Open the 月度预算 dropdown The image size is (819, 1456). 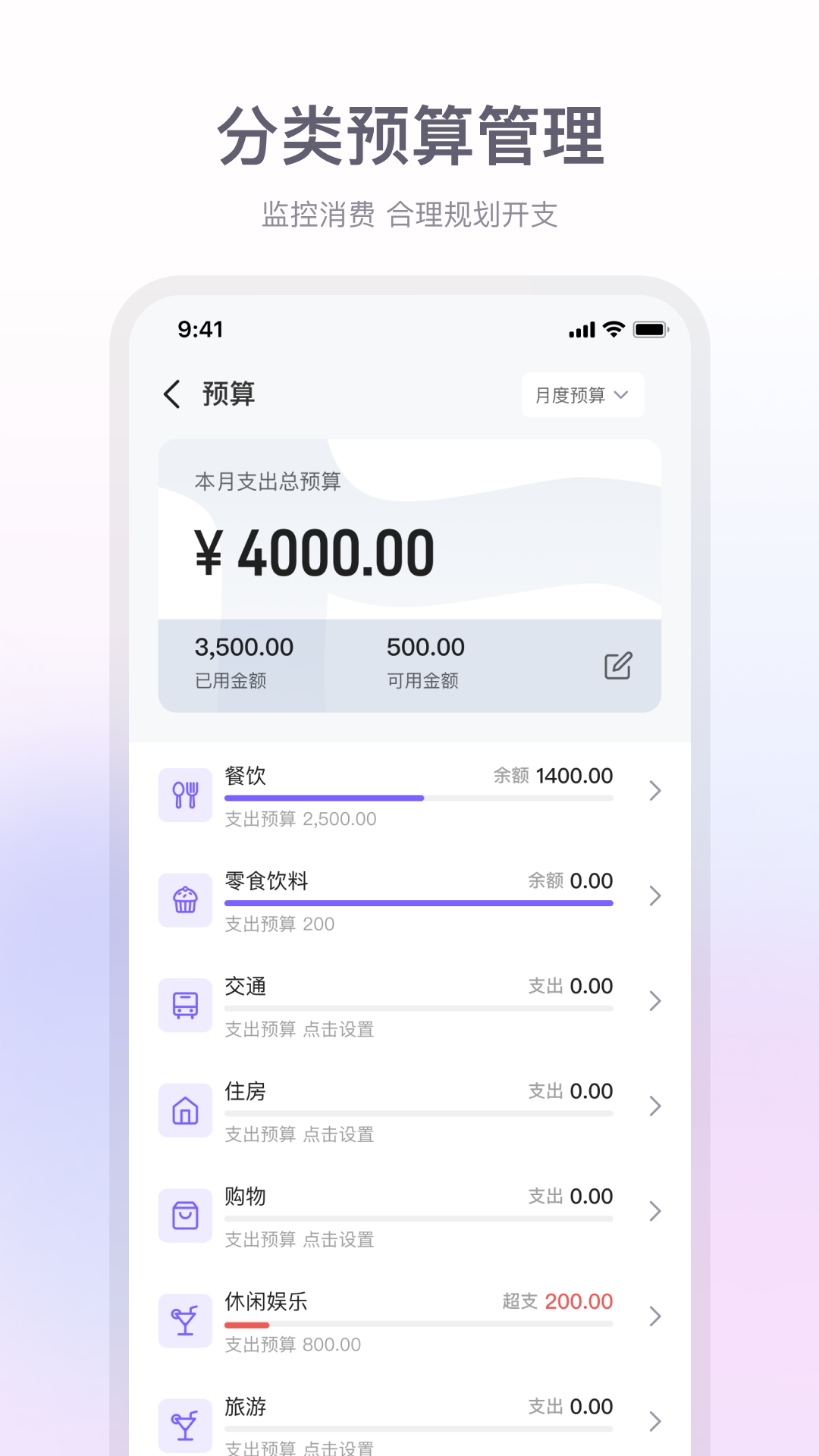[582, 395]
